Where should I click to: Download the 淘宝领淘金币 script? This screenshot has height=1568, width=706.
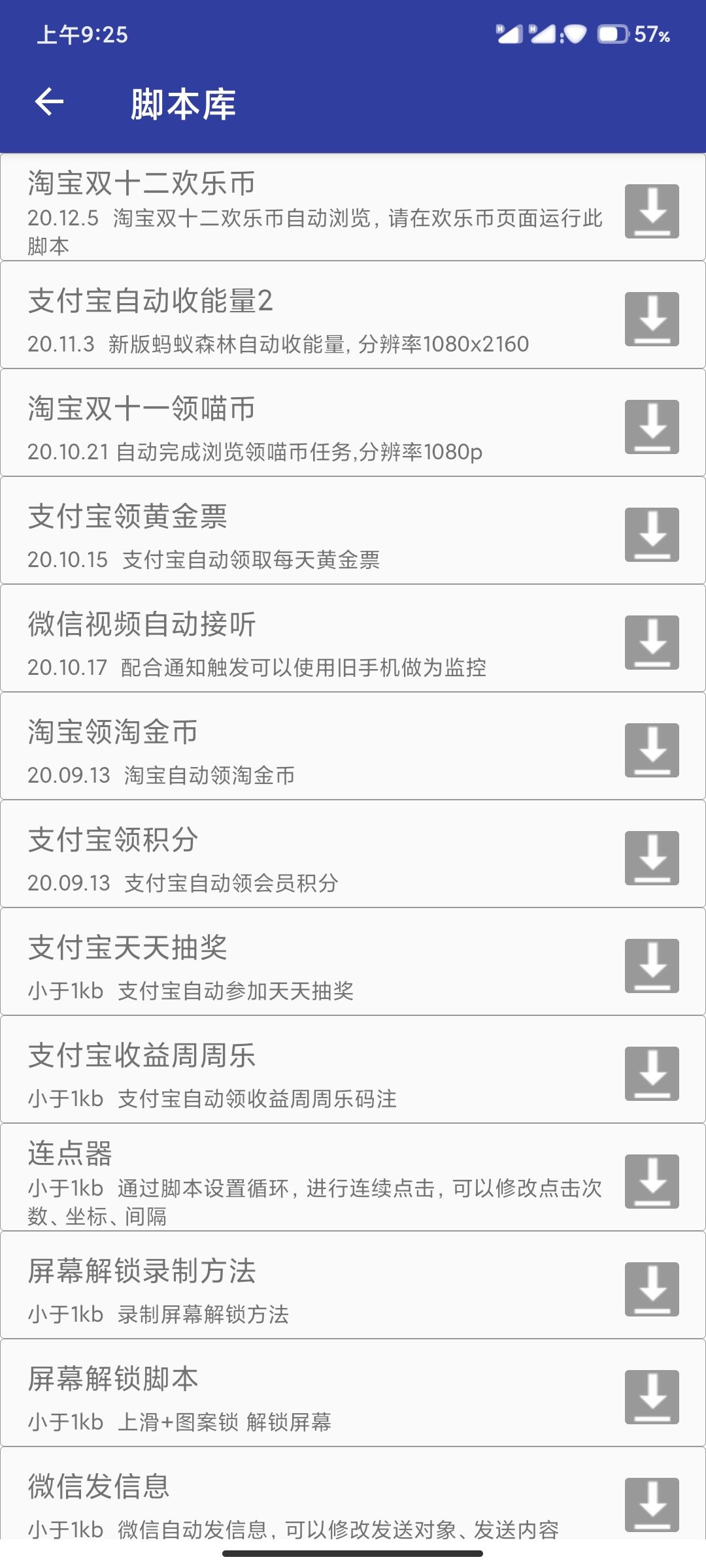[652, 750]
